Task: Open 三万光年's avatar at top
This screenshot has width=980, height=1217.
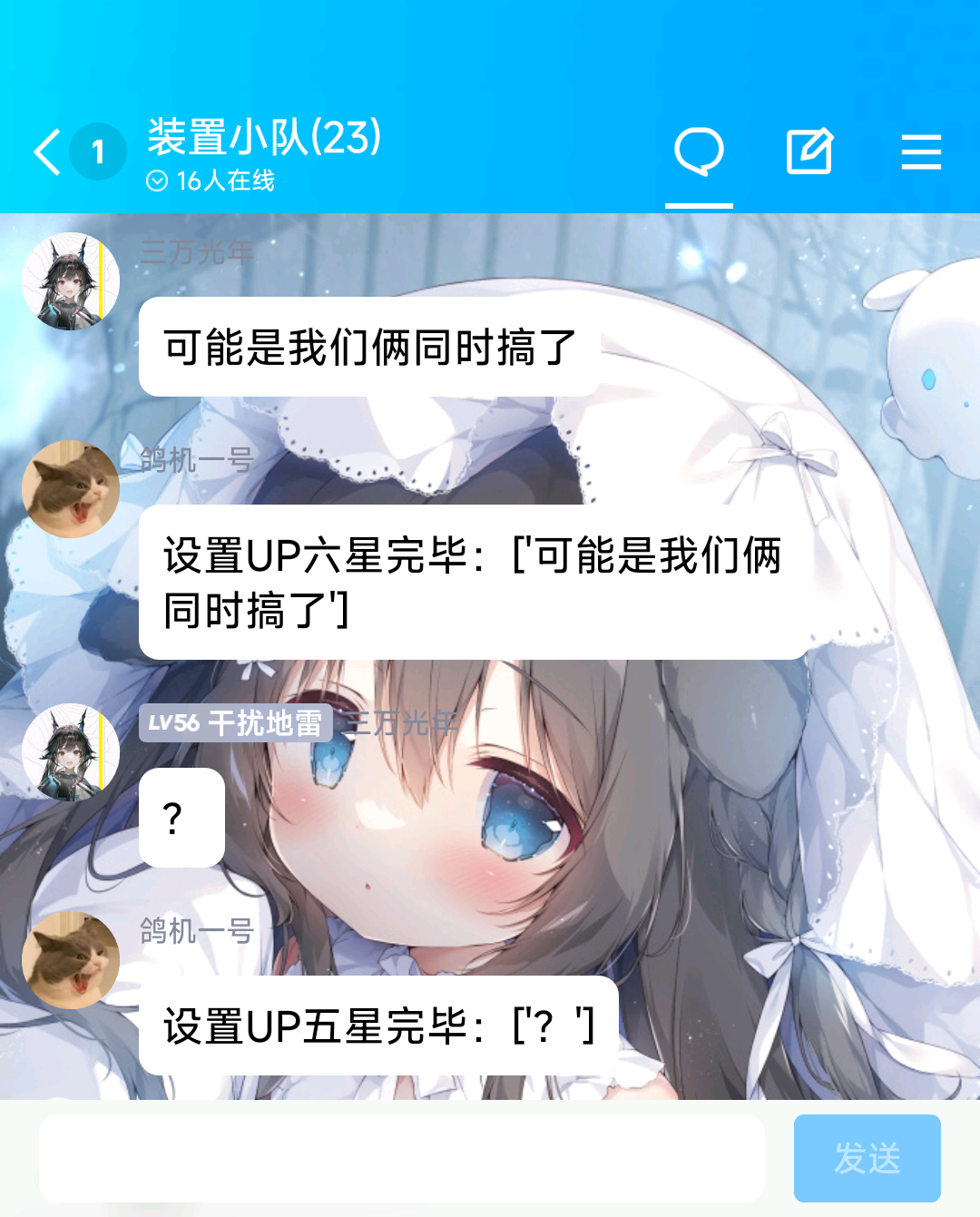Action: coord(71,281)
